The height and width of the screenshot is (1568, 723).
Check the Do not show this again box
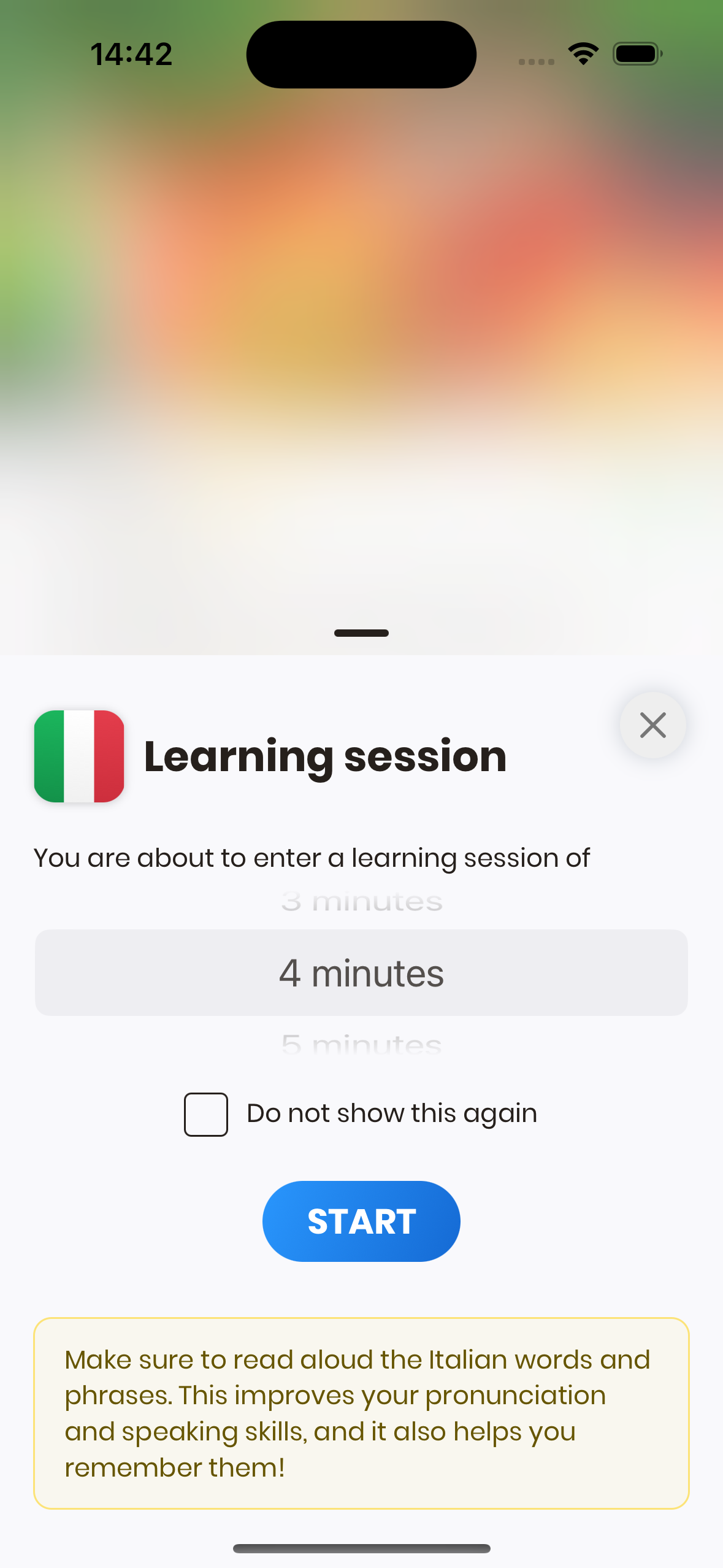click(206, 1114)
